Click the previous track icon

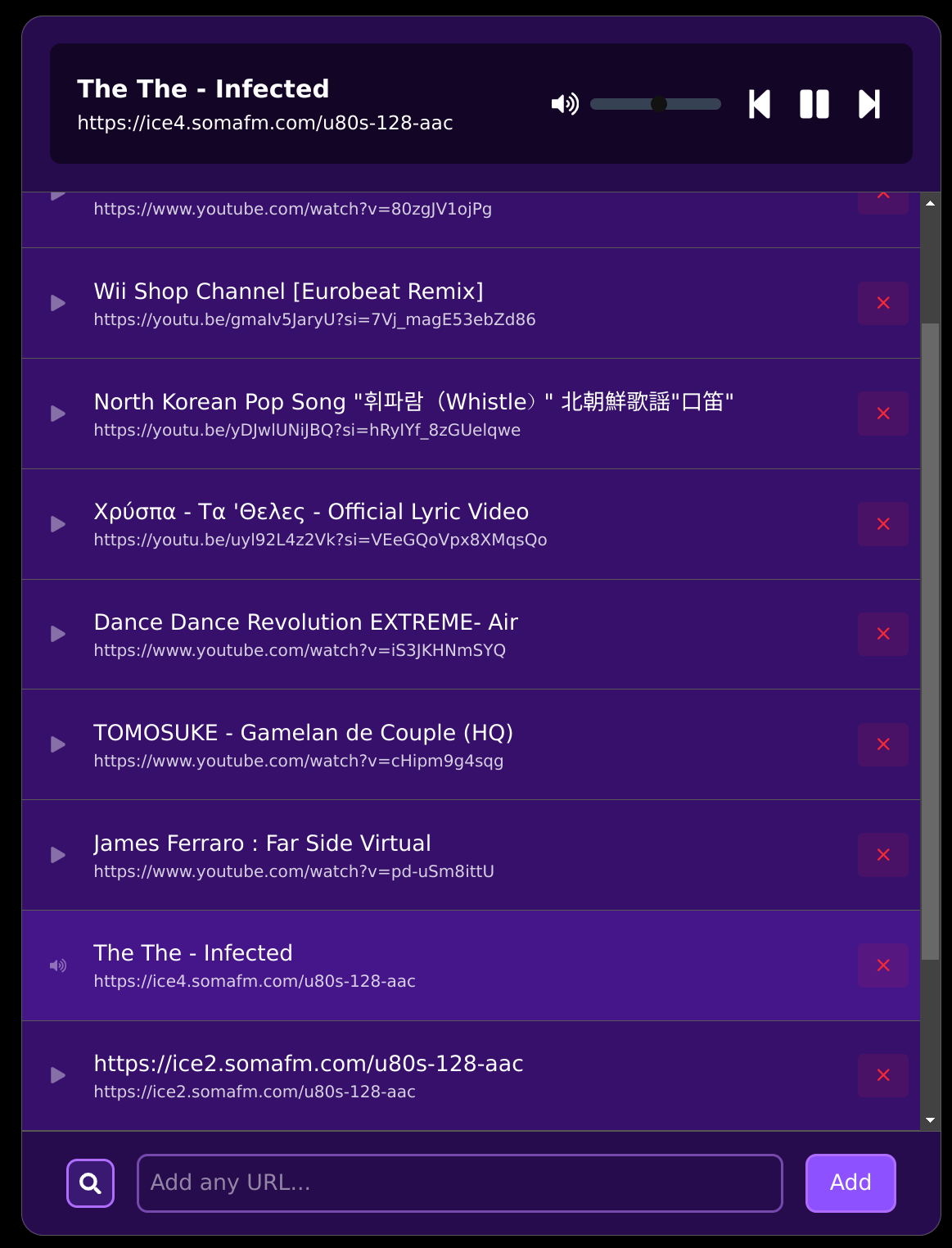(x=759, y=104)
